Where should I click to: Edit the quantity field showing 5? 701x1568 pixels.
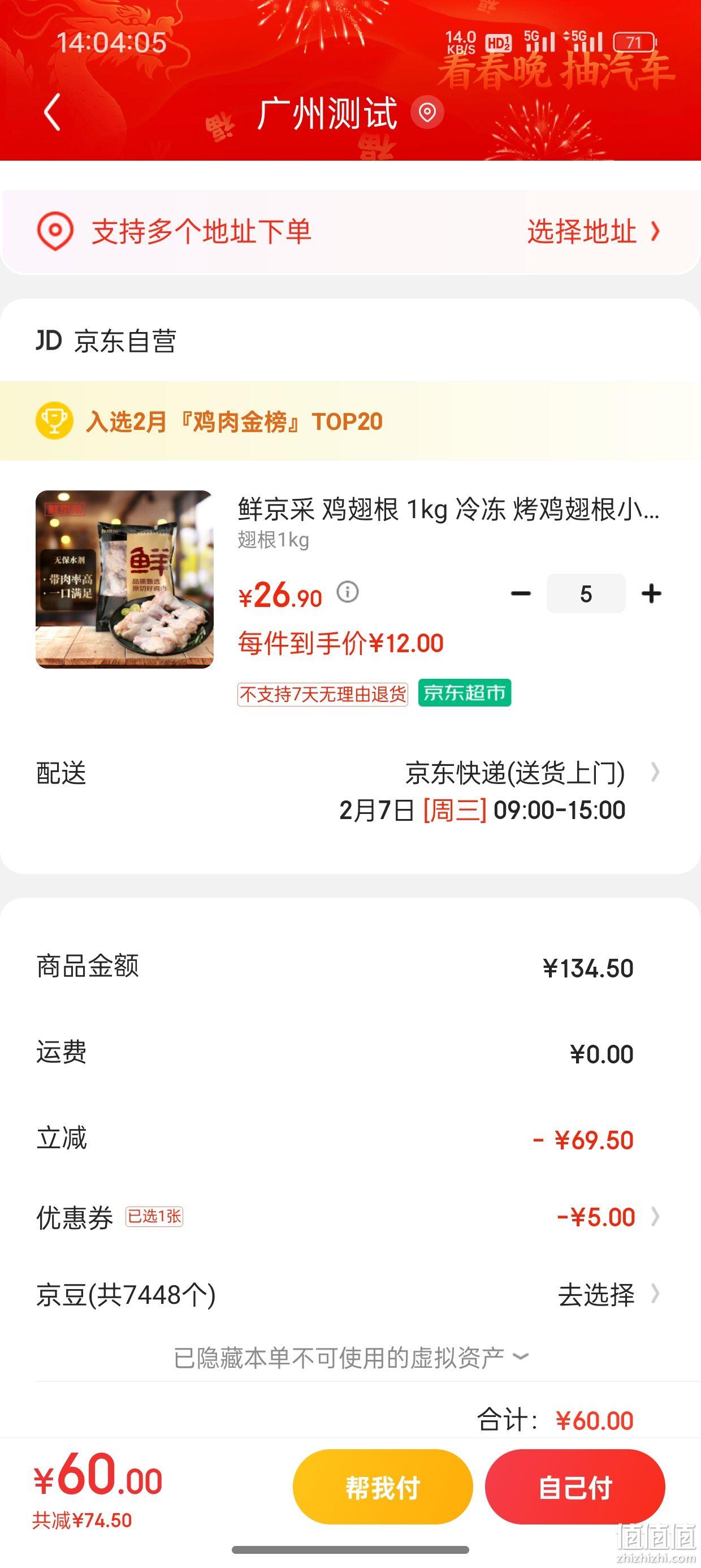coord(586,593)
